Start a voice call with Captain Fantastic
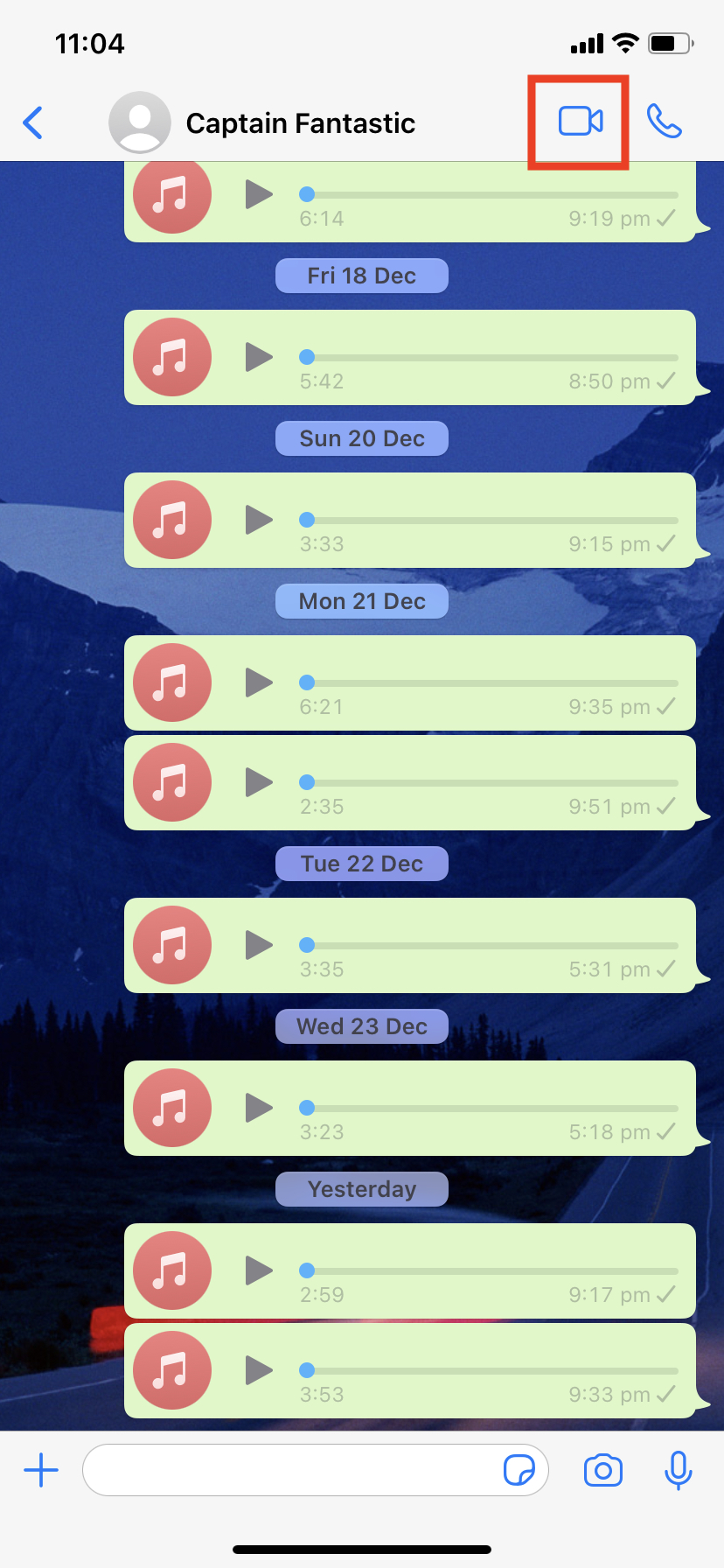 click(x=664, y=122)
